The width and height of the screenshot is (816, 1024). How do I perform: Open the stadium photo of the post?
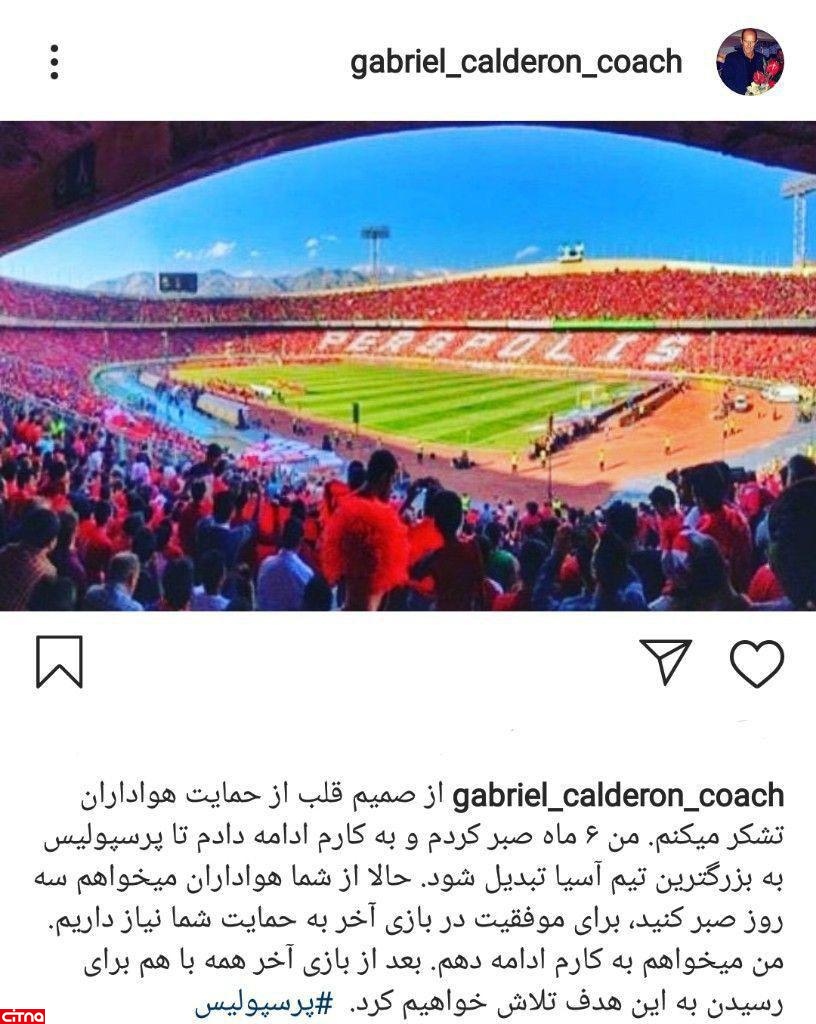pos(408,366)
